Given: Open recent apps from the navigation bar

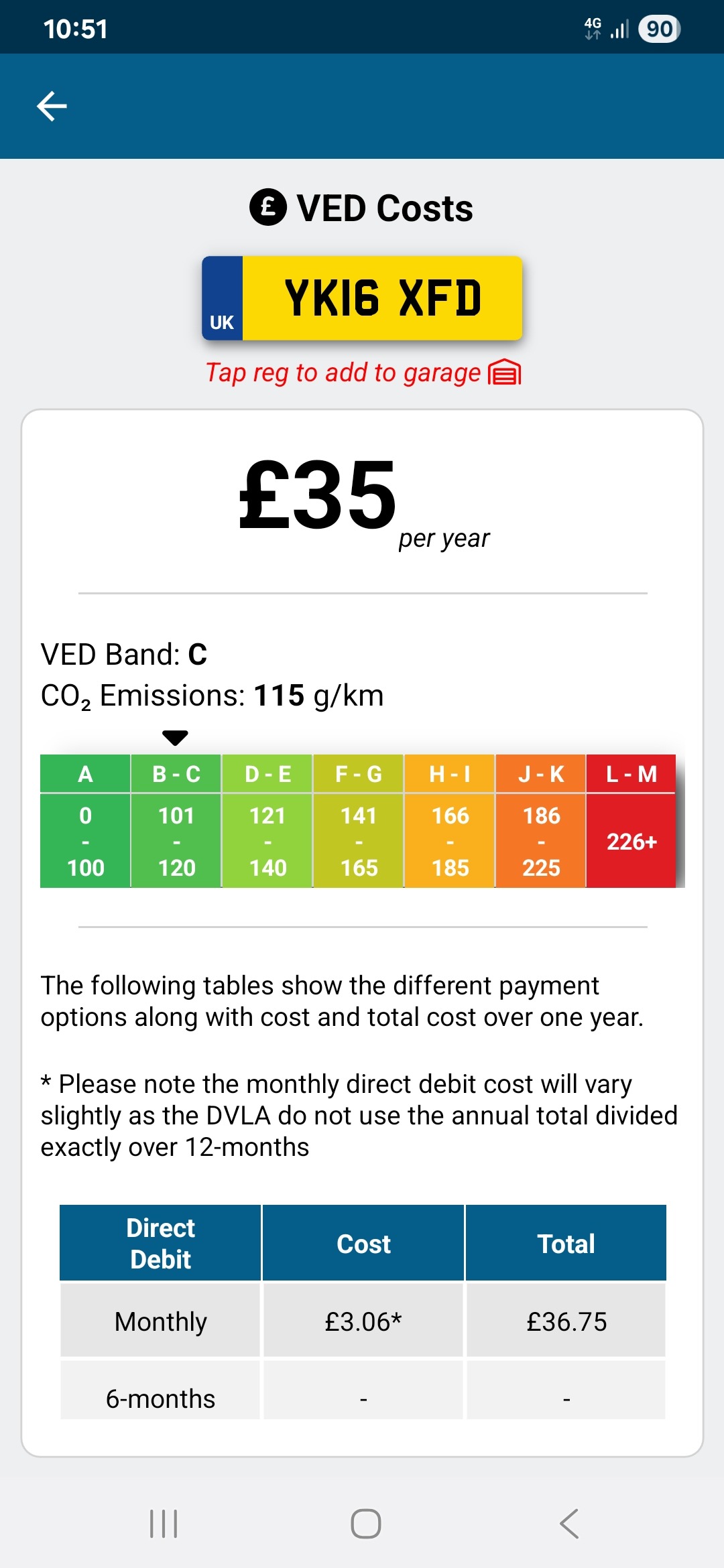Looking at the screenshot, I should tap(164, 1524).
